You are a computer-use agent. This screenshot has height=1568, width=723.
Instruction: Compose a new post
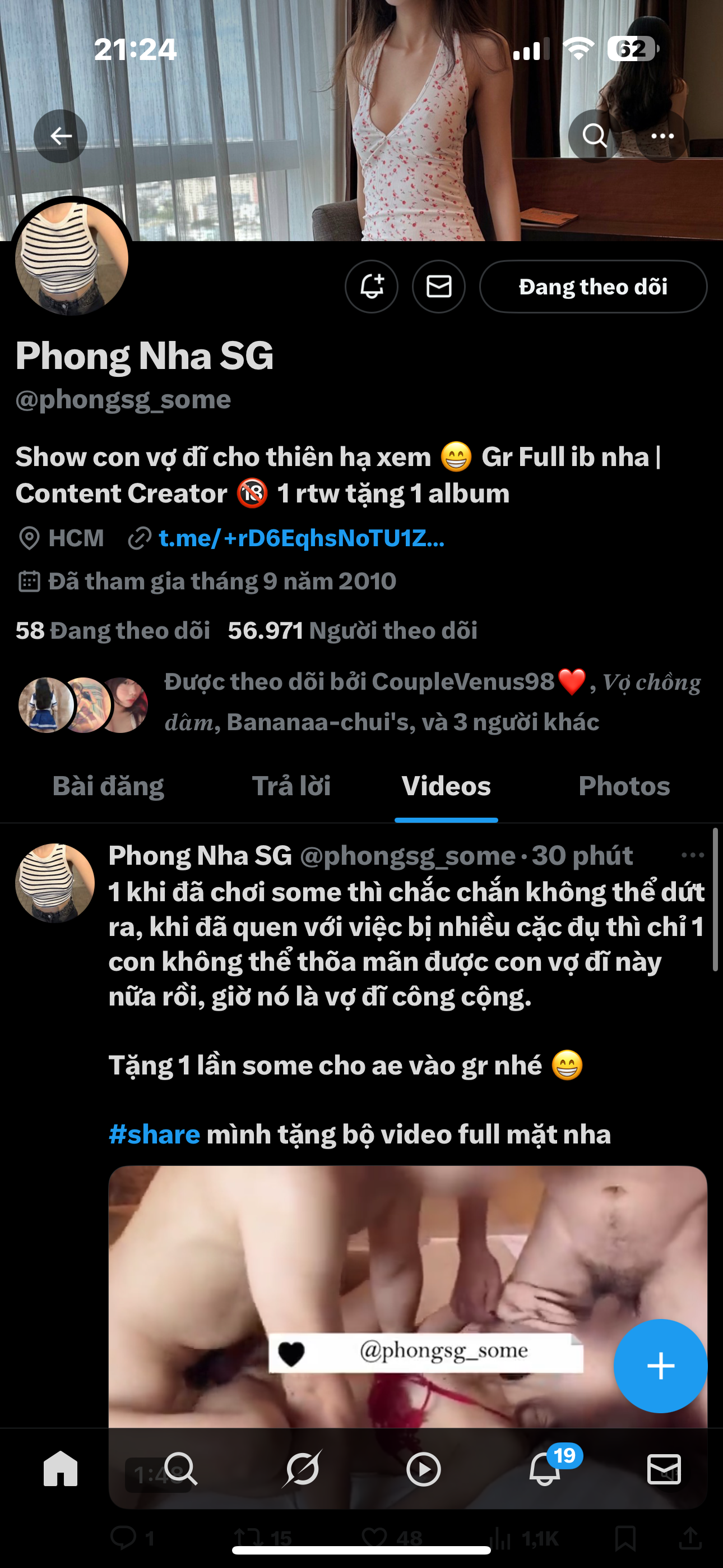[660, 1366]
